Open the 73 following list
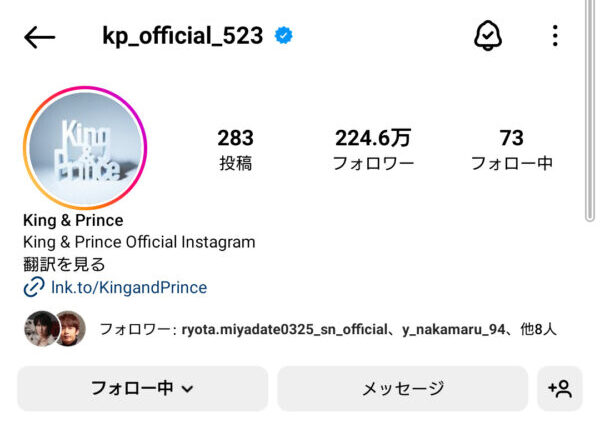Viewport: 600px width, 428px height. [x=512, y=150]
